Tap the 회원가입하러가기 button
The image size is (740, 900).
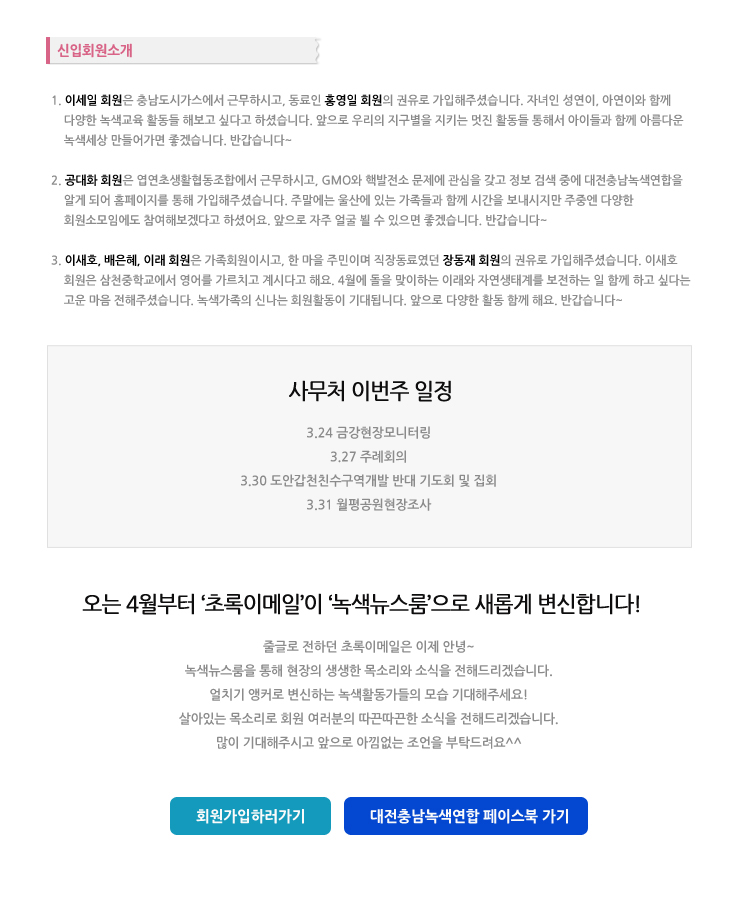pyautogui.click(x=250, y=816)
